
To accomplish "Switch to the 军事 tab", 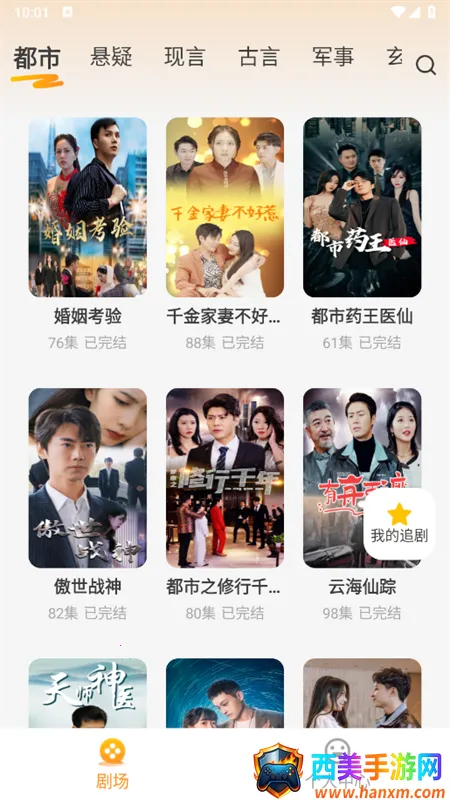I will 333,57.
